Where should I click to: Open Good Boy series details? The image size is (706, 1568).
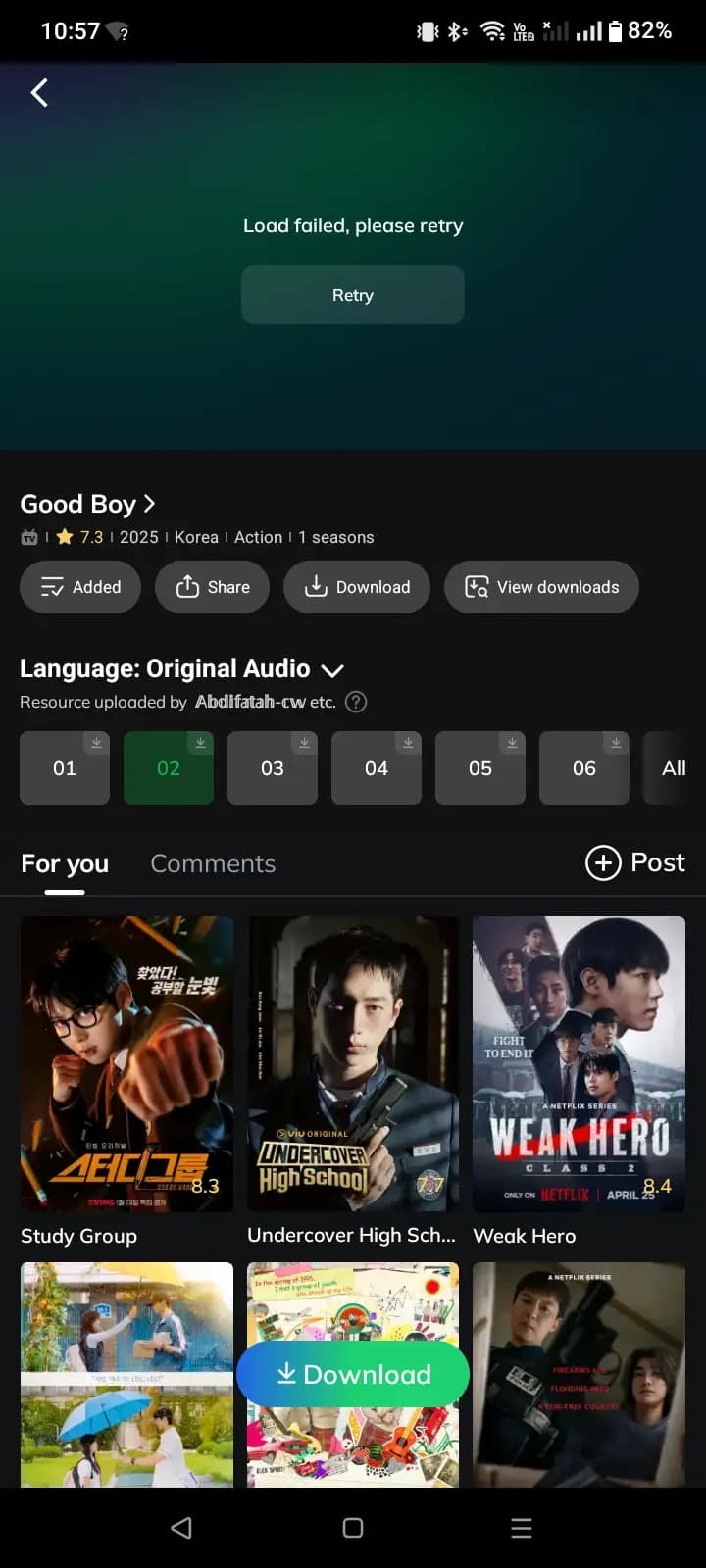(88, 504)
